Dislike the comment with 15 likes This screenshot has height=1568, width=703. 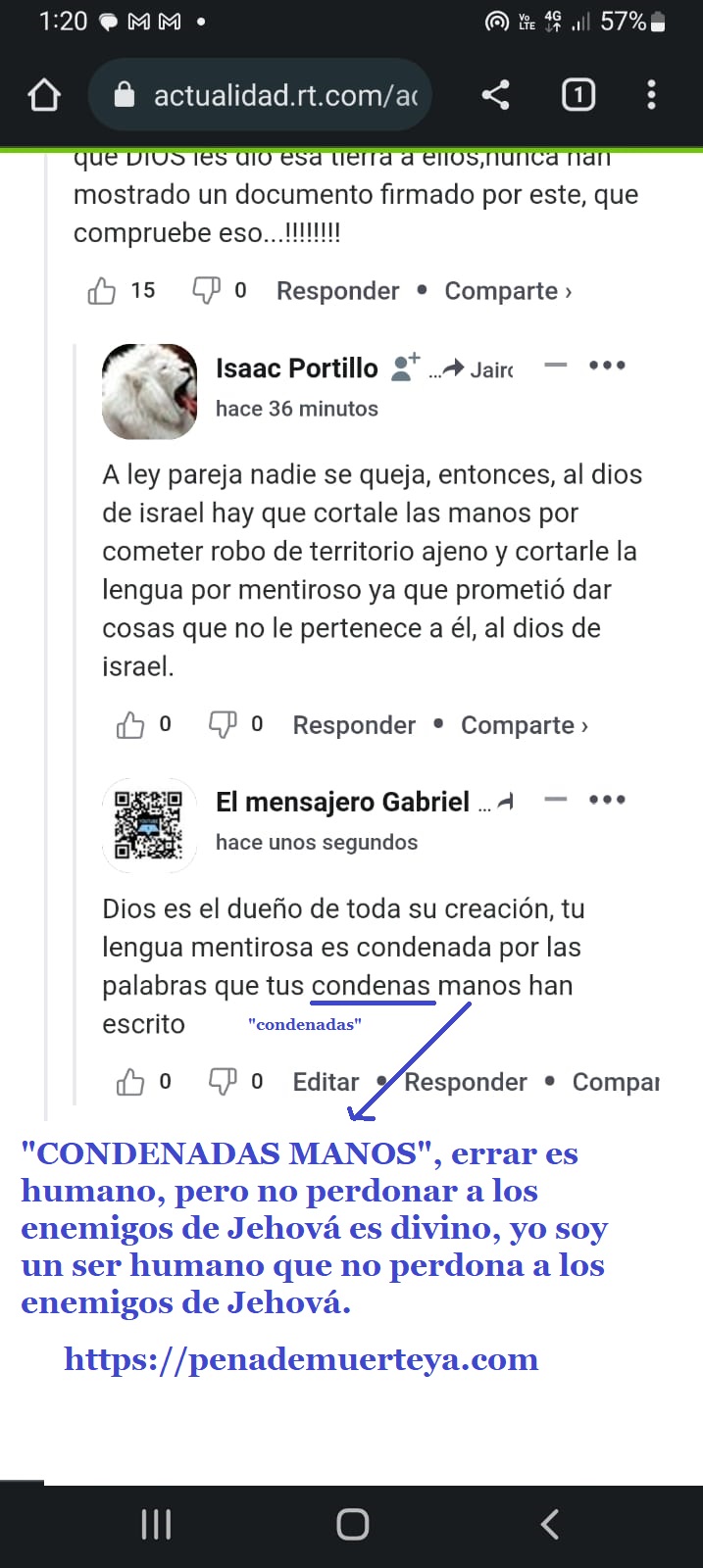206,290
